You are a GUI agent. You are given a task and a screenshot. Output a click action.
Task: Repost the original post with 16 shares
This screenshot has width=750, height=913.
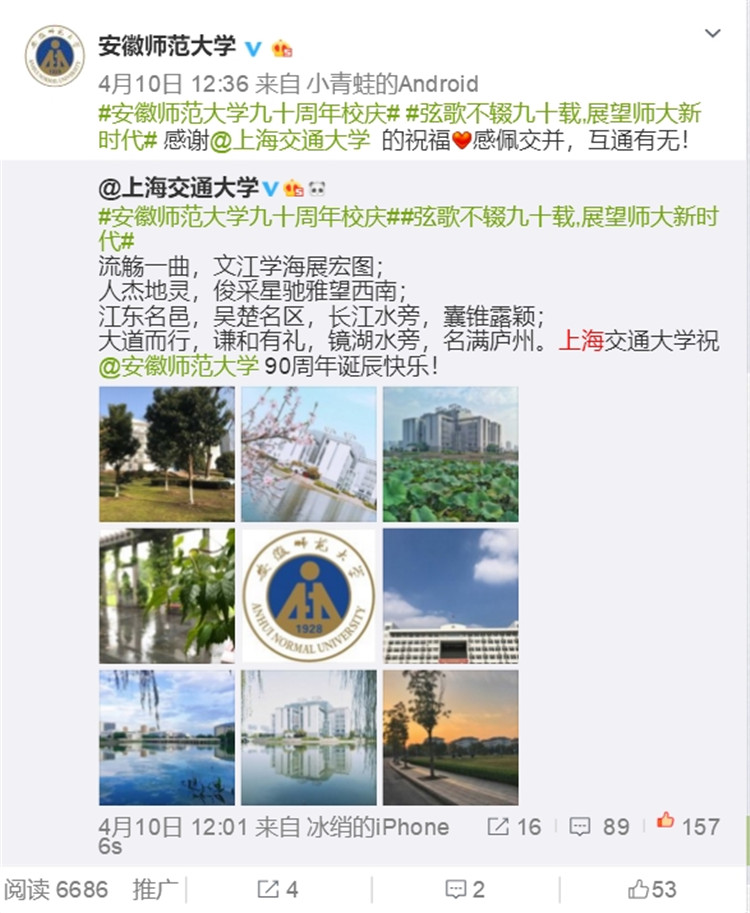(x=513, y=827)
